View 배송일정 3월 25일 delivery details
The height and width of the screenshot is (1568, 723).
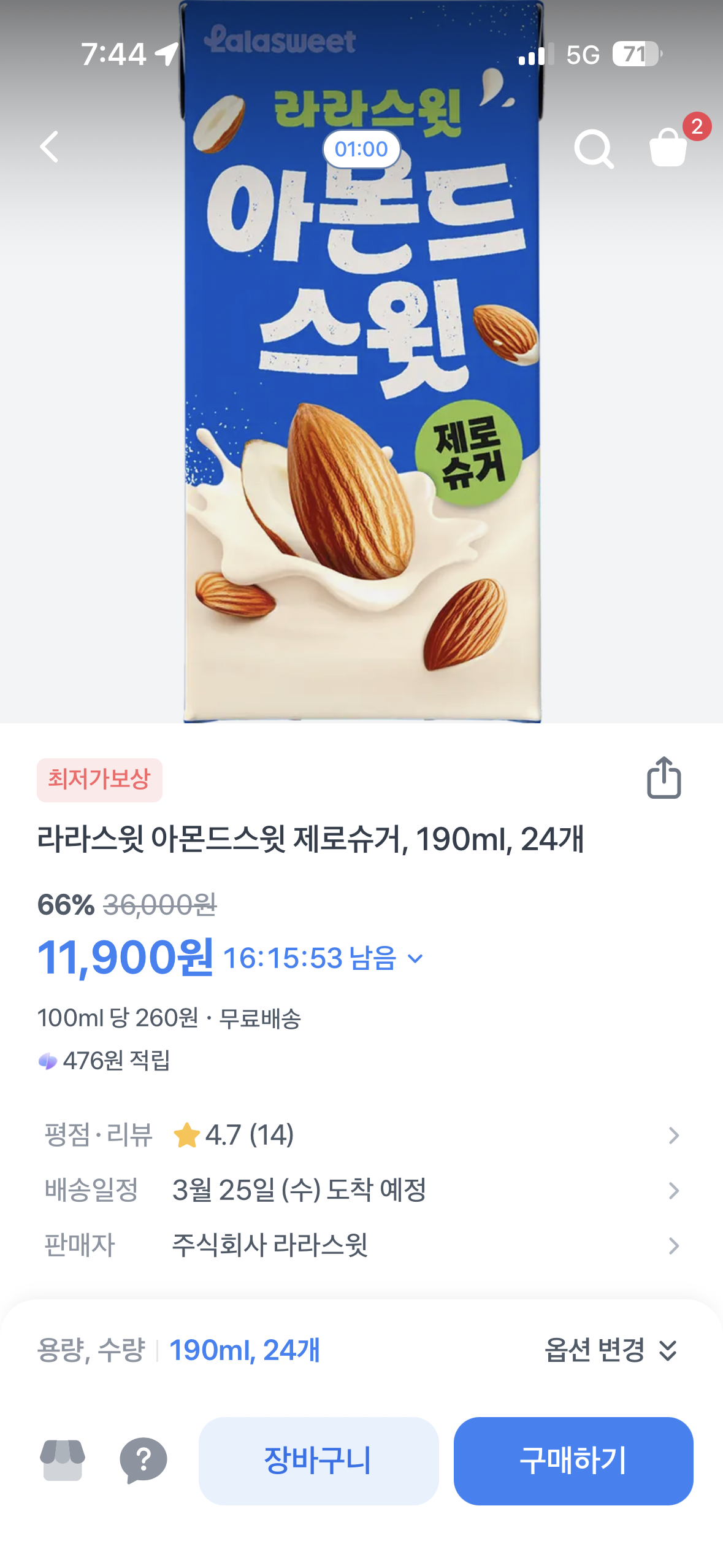[362, 1190]
